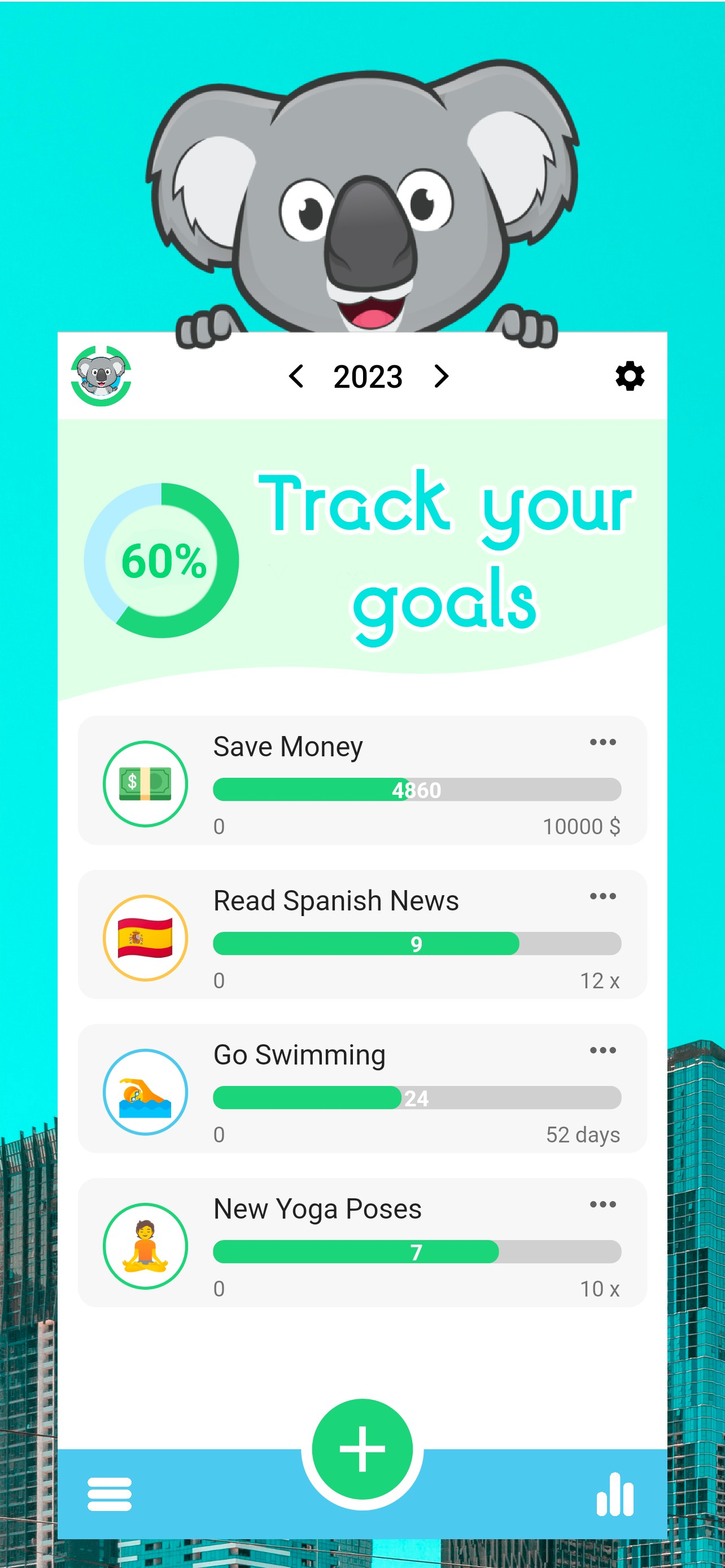725x1568 pixels.
Task: Open the settings gear icon
Action: pos(631,375)
